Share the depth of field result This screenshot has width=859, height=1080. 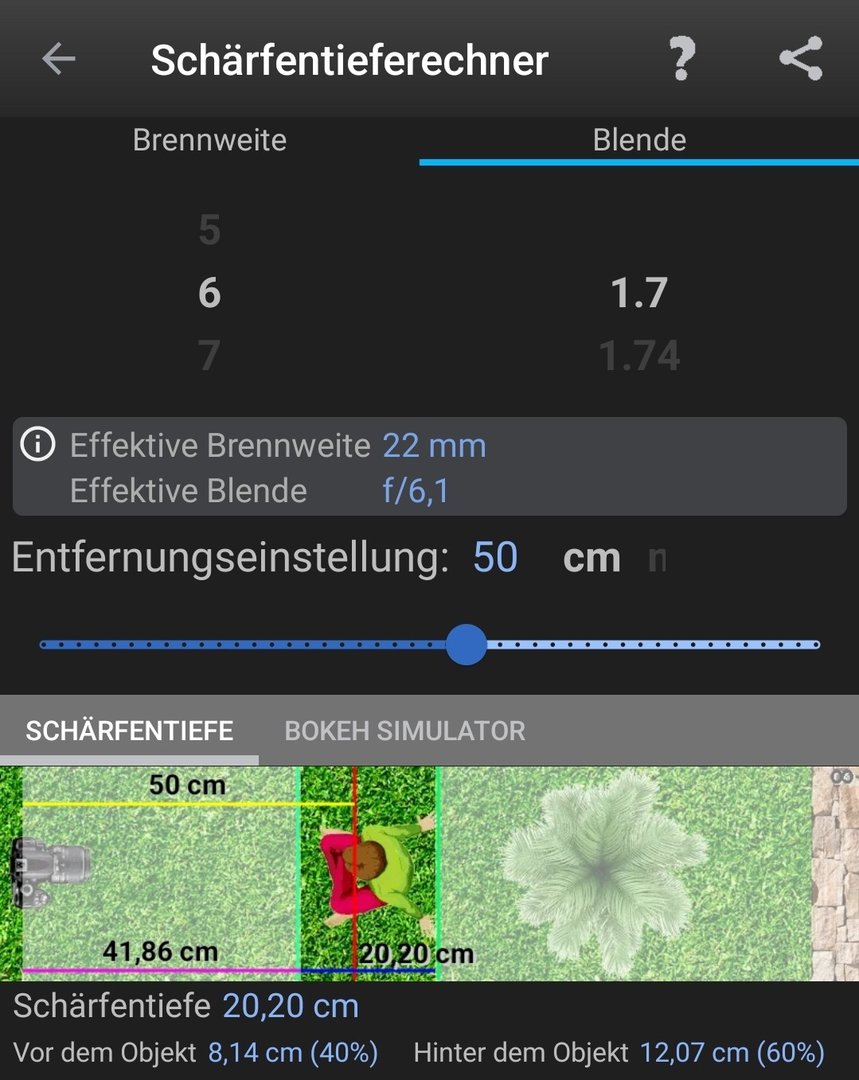click(801, 60)
